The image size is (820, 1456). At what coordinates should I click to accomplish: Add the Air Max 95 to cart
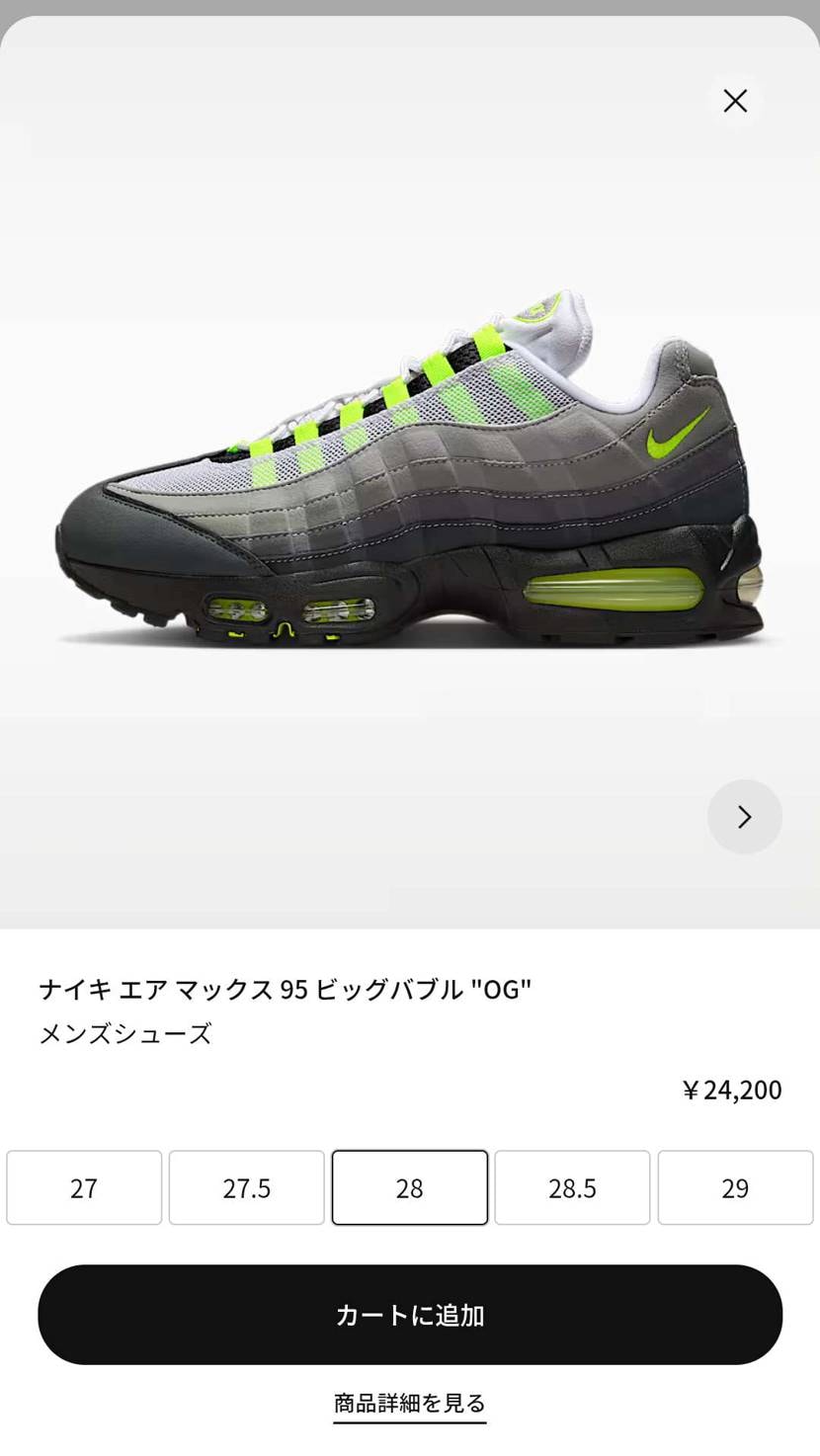point(409,1315)
